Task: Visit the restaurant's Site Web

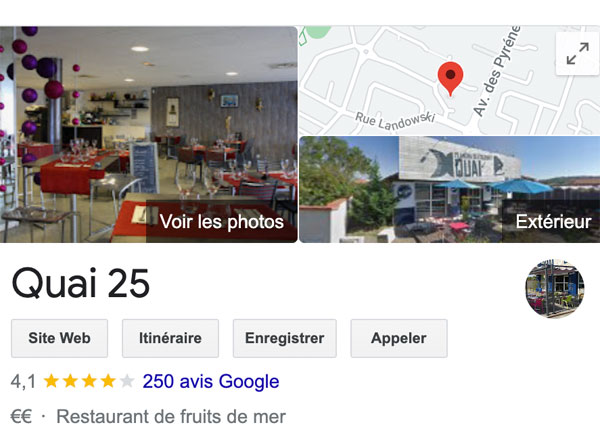Action: point(60,338)
